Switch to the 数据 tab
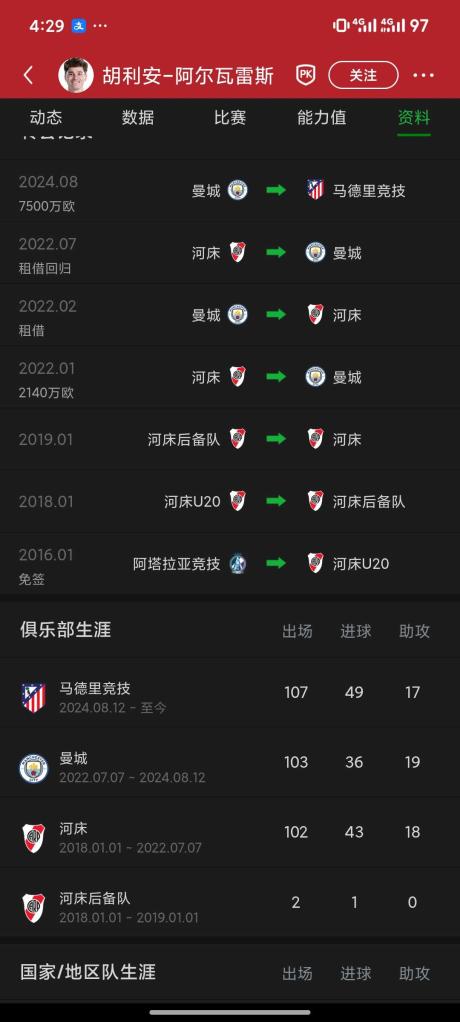The width and height of the screenshot is (460, 1022). point(138,118)
